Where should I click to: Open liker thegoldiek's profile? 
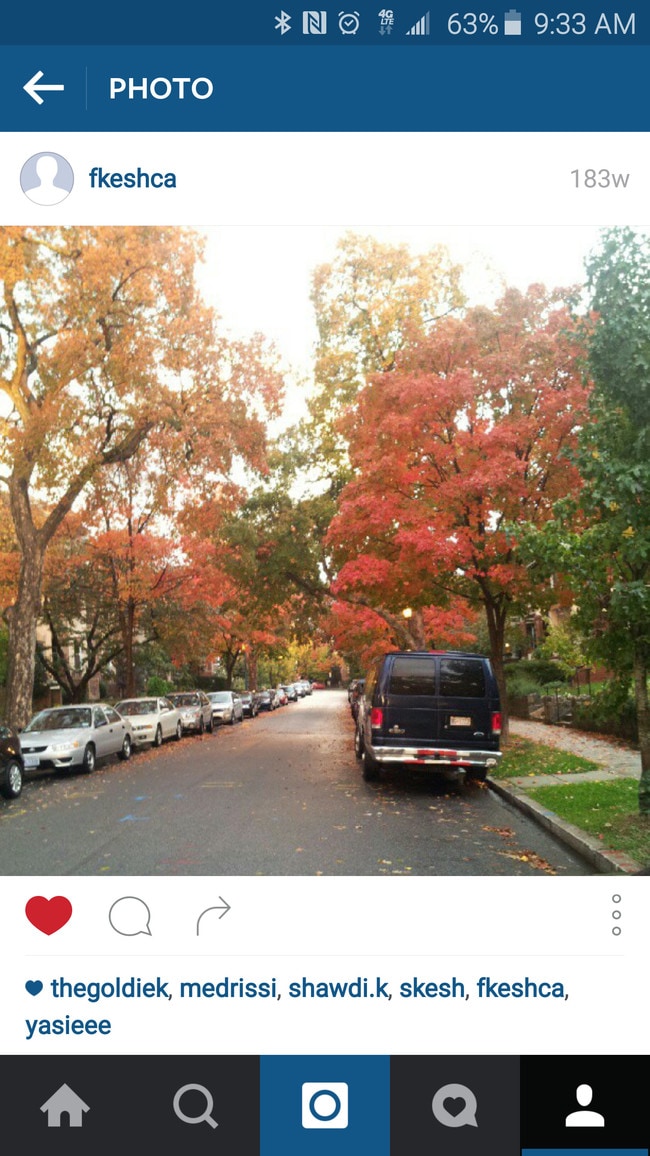tap(110, 989)
